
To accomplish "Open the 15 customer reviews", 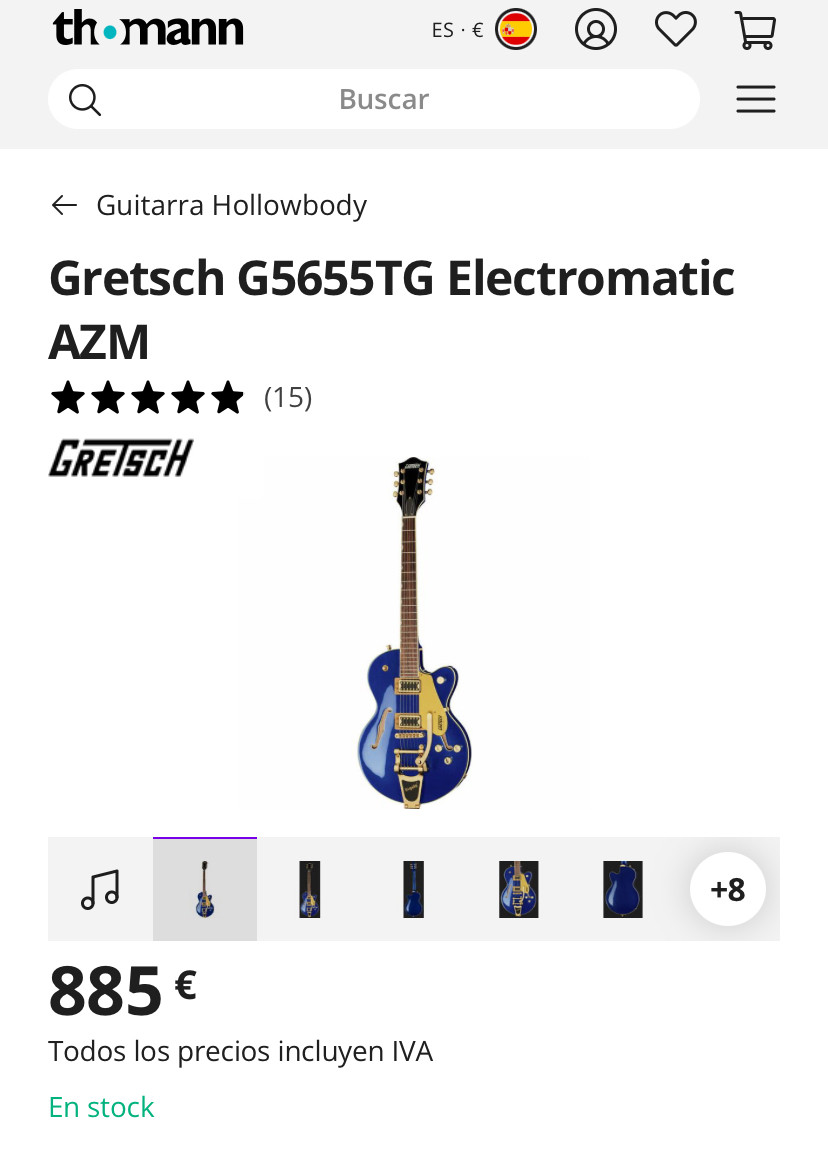I will coord(288,398).
